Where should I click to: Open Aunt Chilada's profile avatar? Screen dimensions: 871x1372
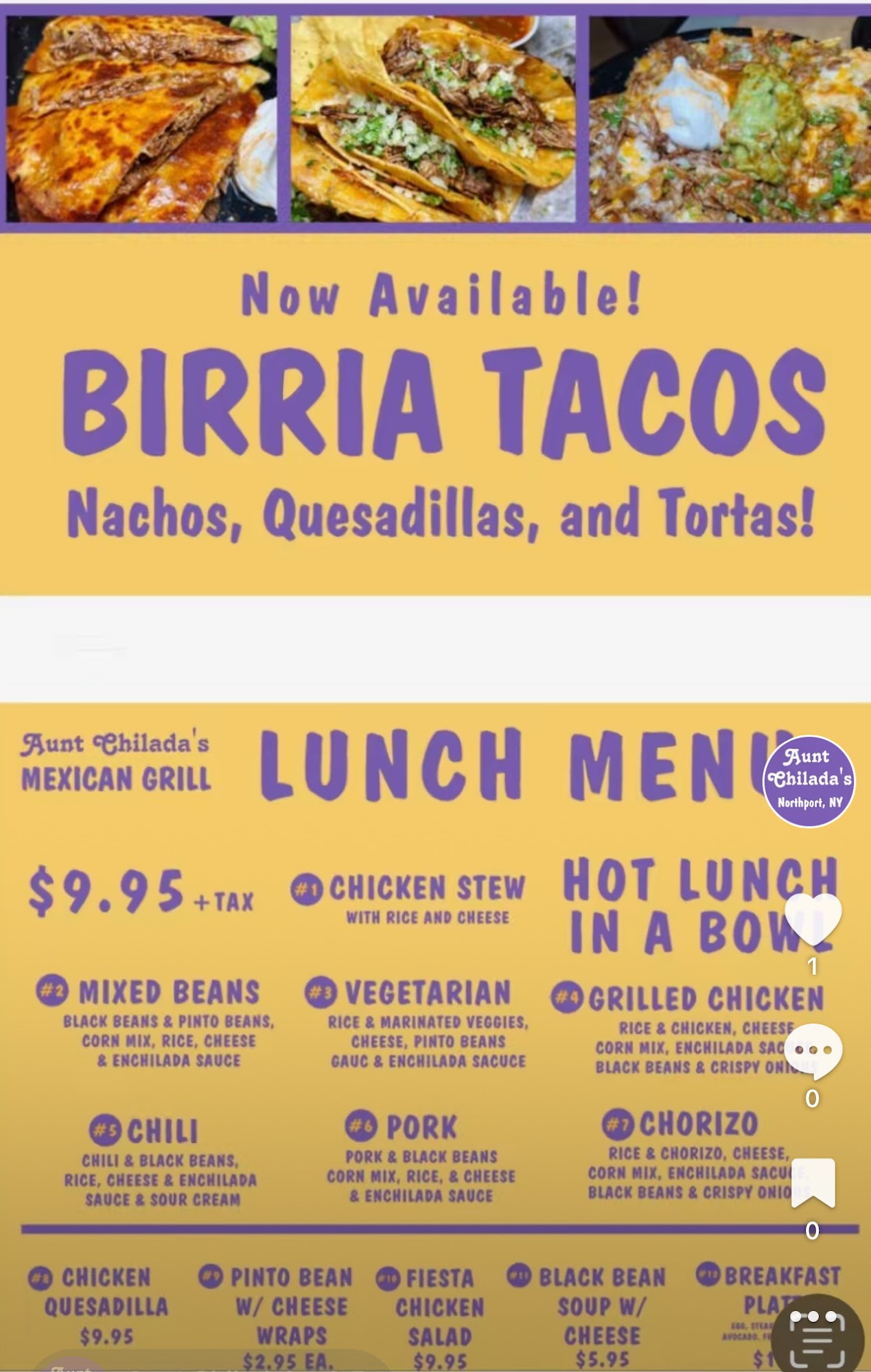(x=809, y=781)
